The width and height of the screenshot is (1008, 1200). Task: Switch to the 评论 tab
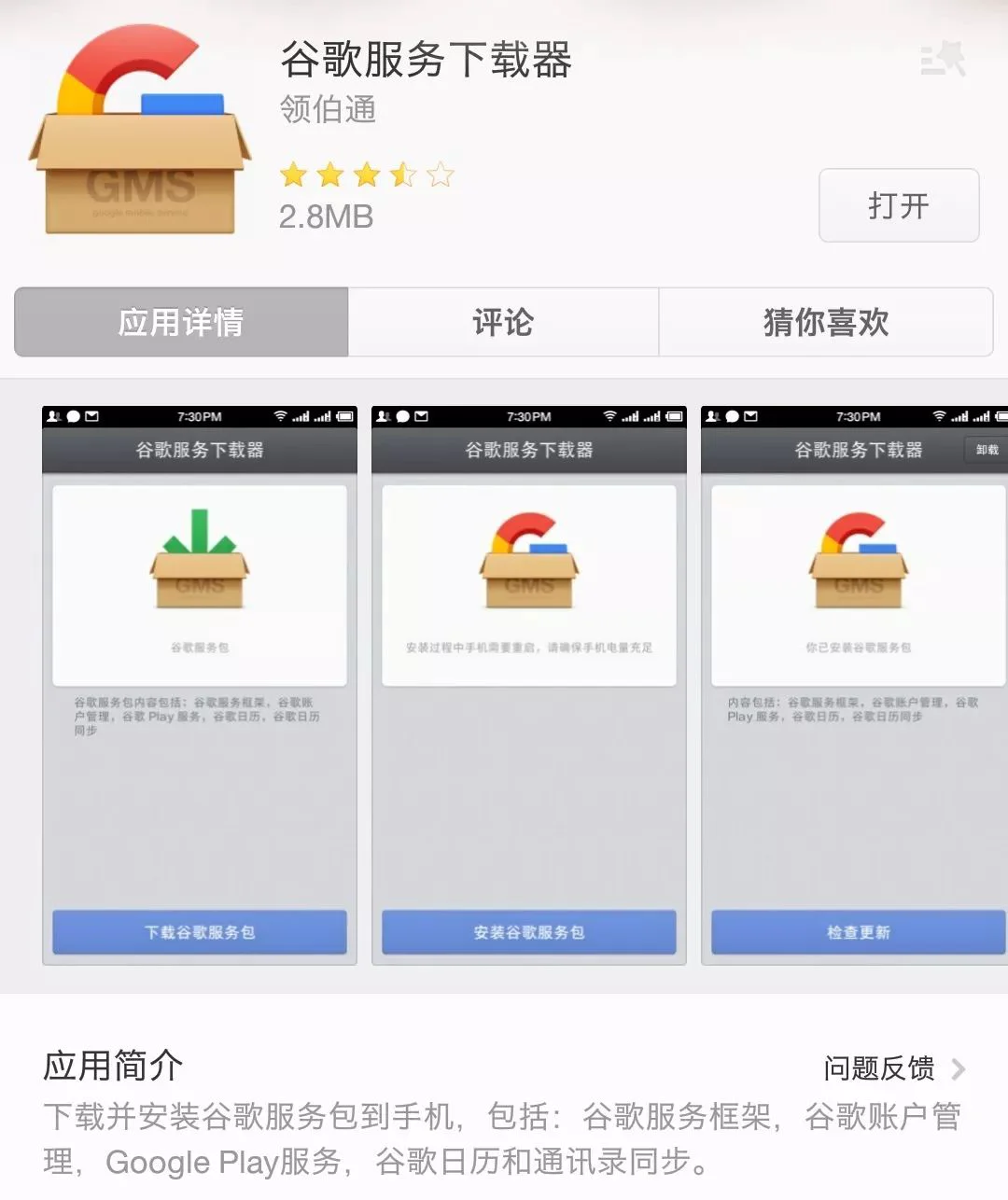pos(503,322)
